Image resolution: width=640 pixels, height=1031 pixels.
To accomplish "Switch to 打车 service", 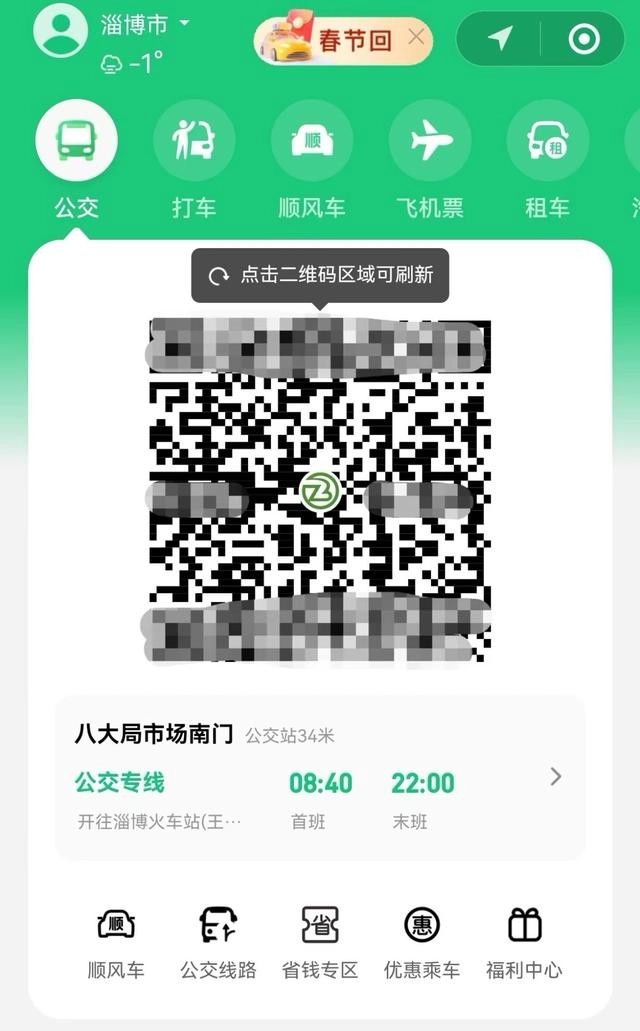I will pos(194,160).
